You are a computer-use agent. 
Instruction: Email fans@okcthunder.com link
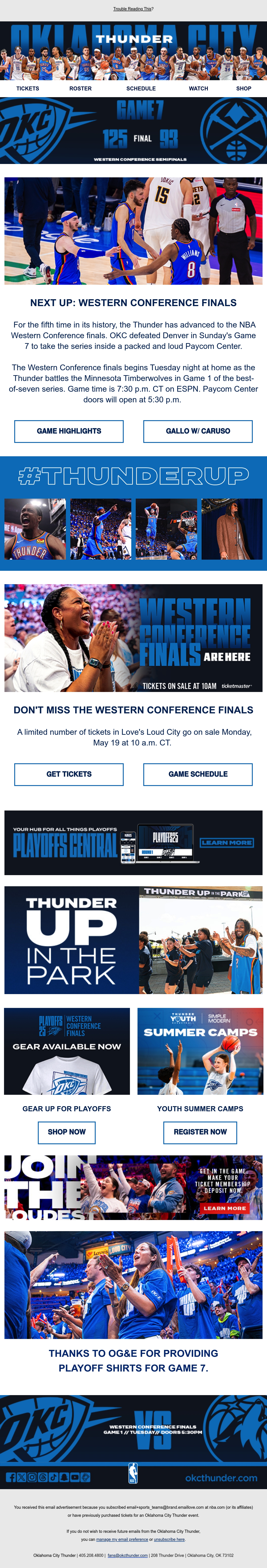128,1555
